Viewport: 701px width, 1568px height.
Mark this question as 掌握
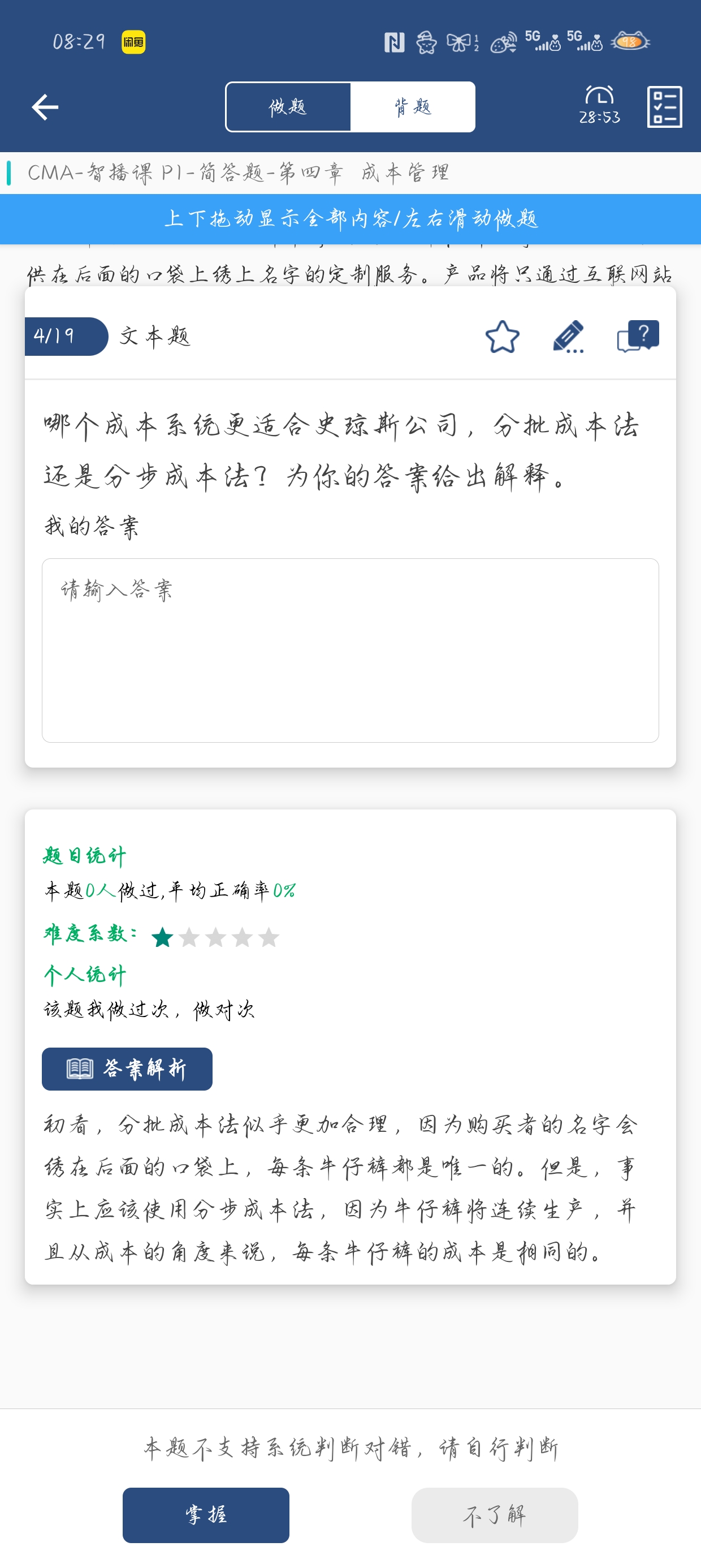click(x=206, y=1514)
